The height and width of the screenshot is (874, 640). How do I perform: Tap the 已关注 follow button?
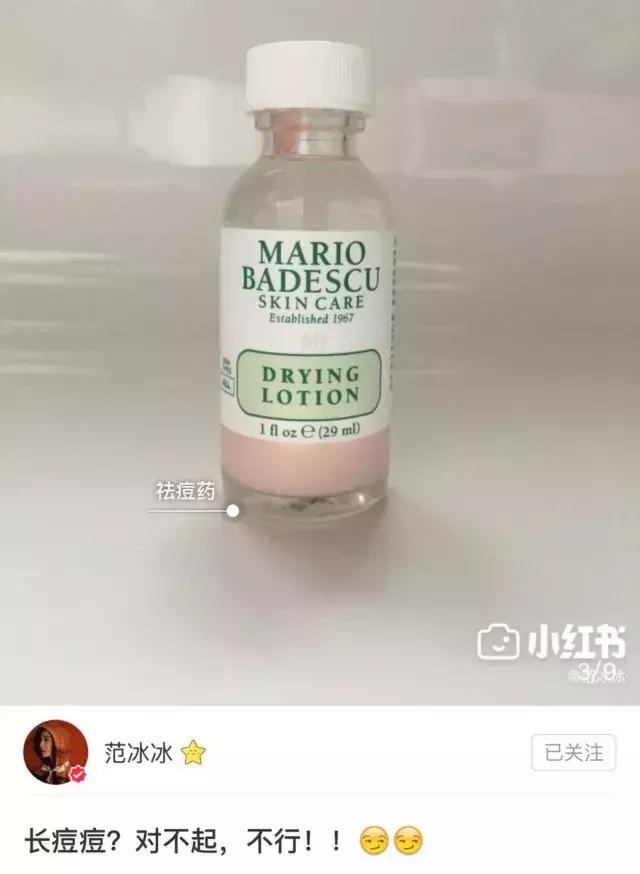(574, 752)
